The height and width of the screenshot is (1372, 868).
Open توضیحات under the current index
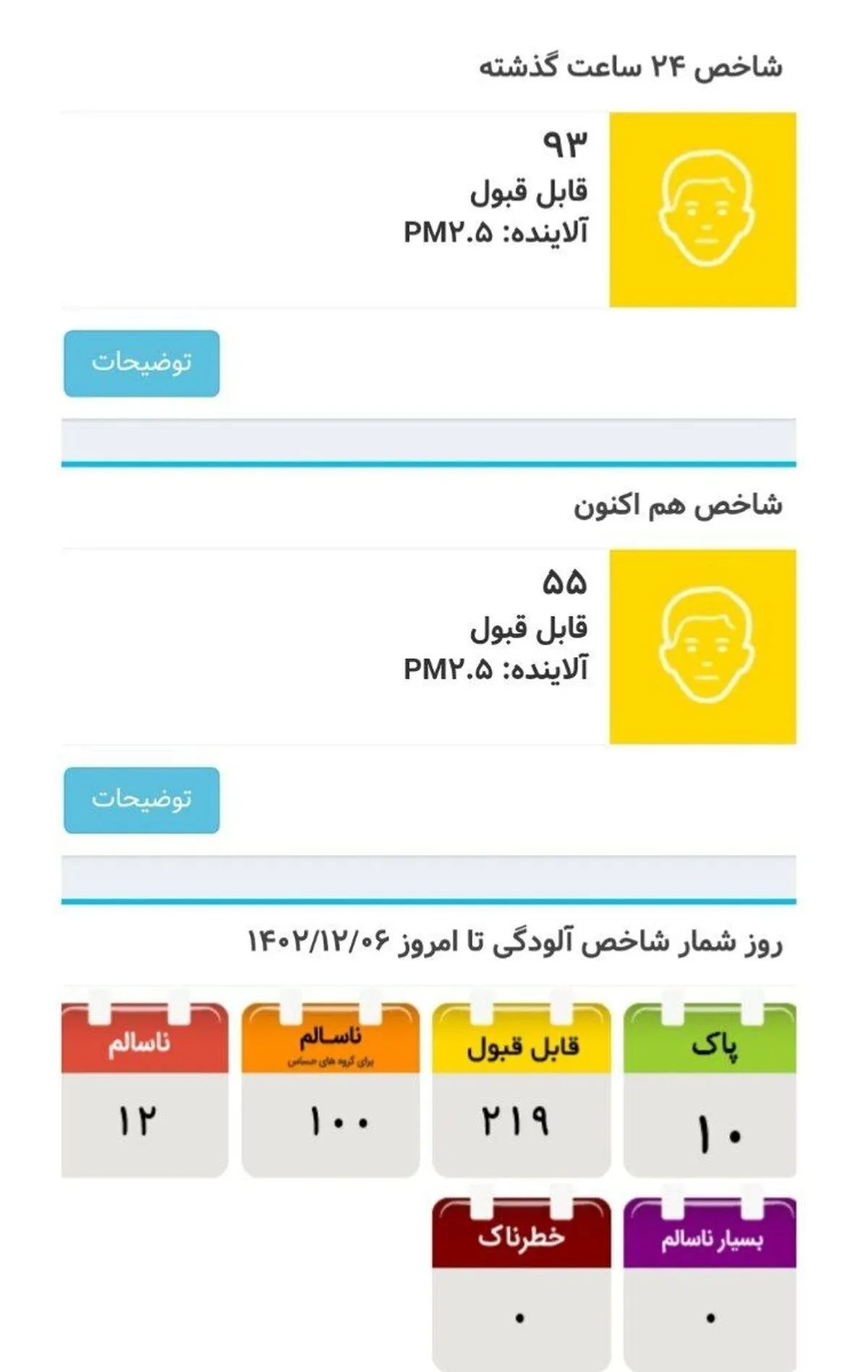(x=142, y=800)
